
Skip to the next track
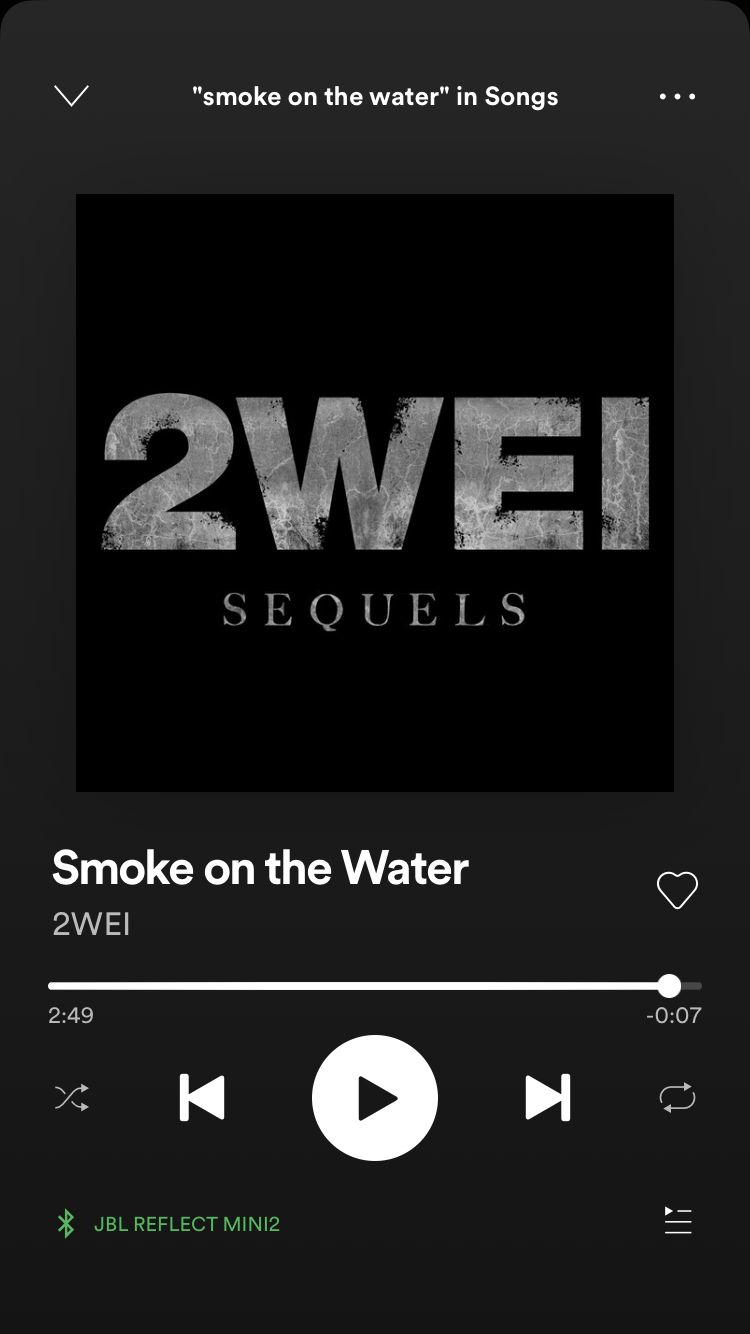pos(548,1098)
